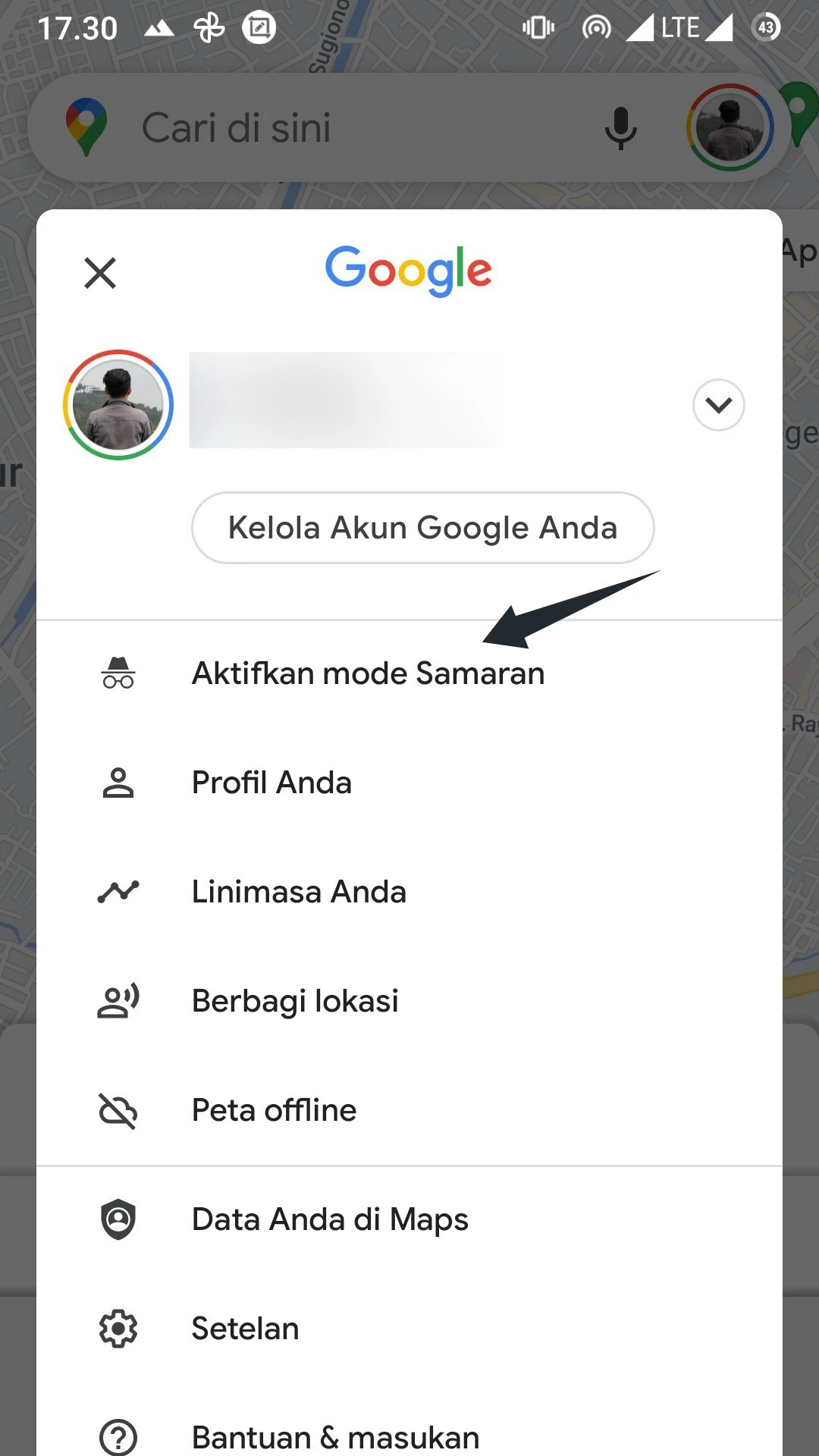Open Data Anda di Maps
Image resolution: width=819 pixels, height=1456 pixels.
click(329, 1219)
